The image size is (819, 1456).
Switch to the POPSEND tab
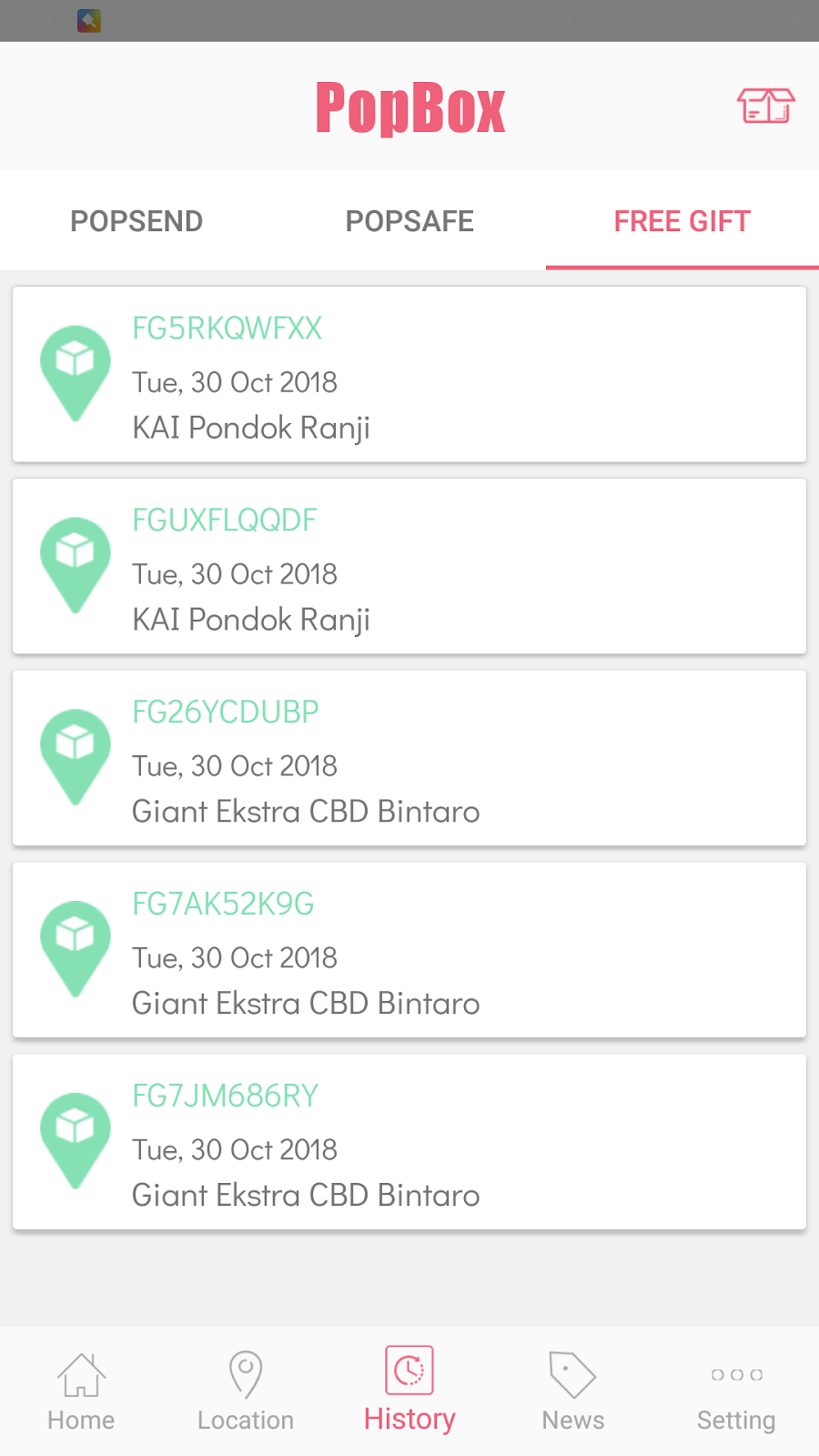point(136,220)
